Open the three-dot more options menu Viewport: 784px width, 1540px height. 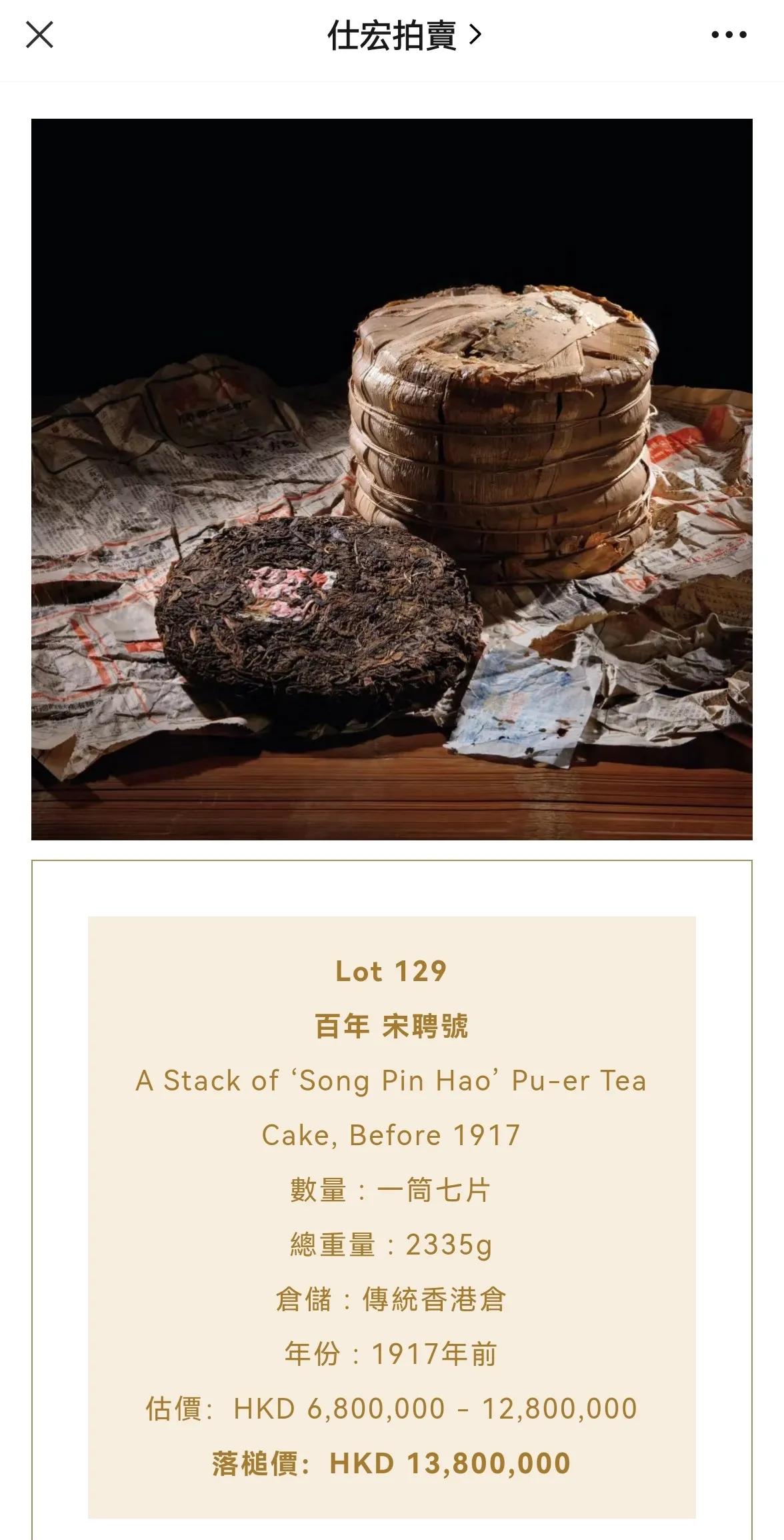729,35
